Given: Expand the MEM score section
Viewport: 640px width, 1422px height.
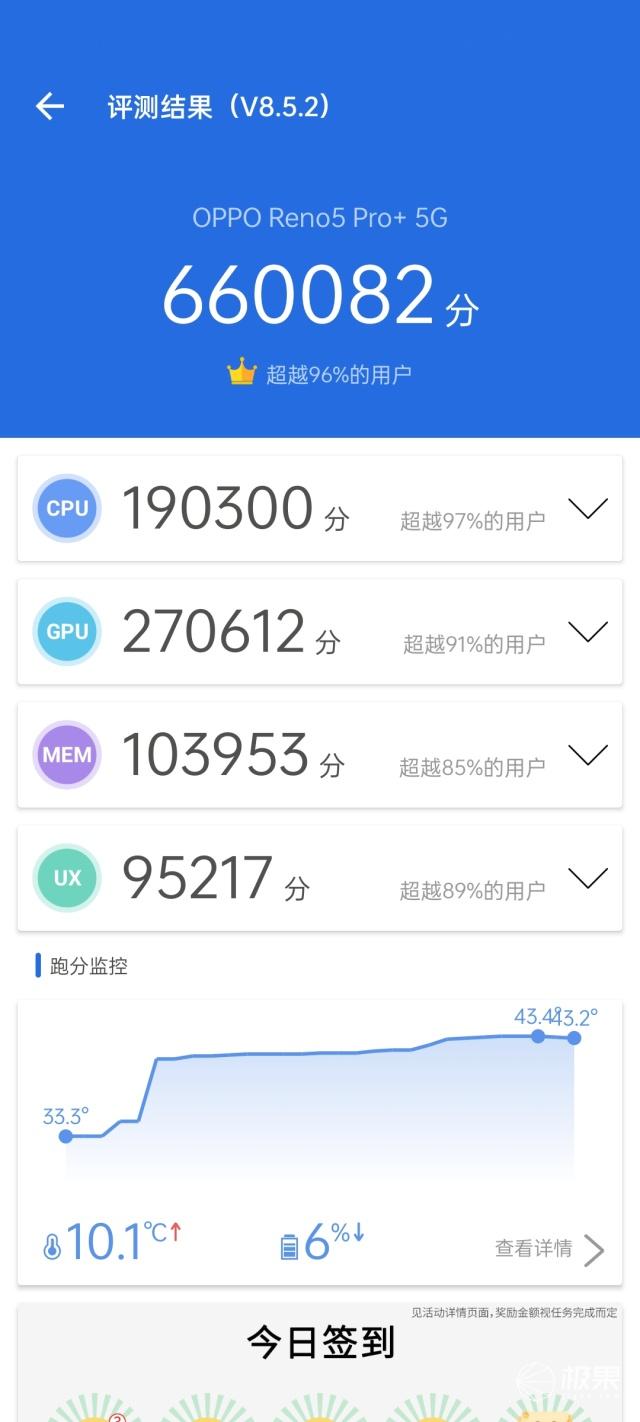Looking at the screenshot, I should pyautogui.click(x=588, y=755).
